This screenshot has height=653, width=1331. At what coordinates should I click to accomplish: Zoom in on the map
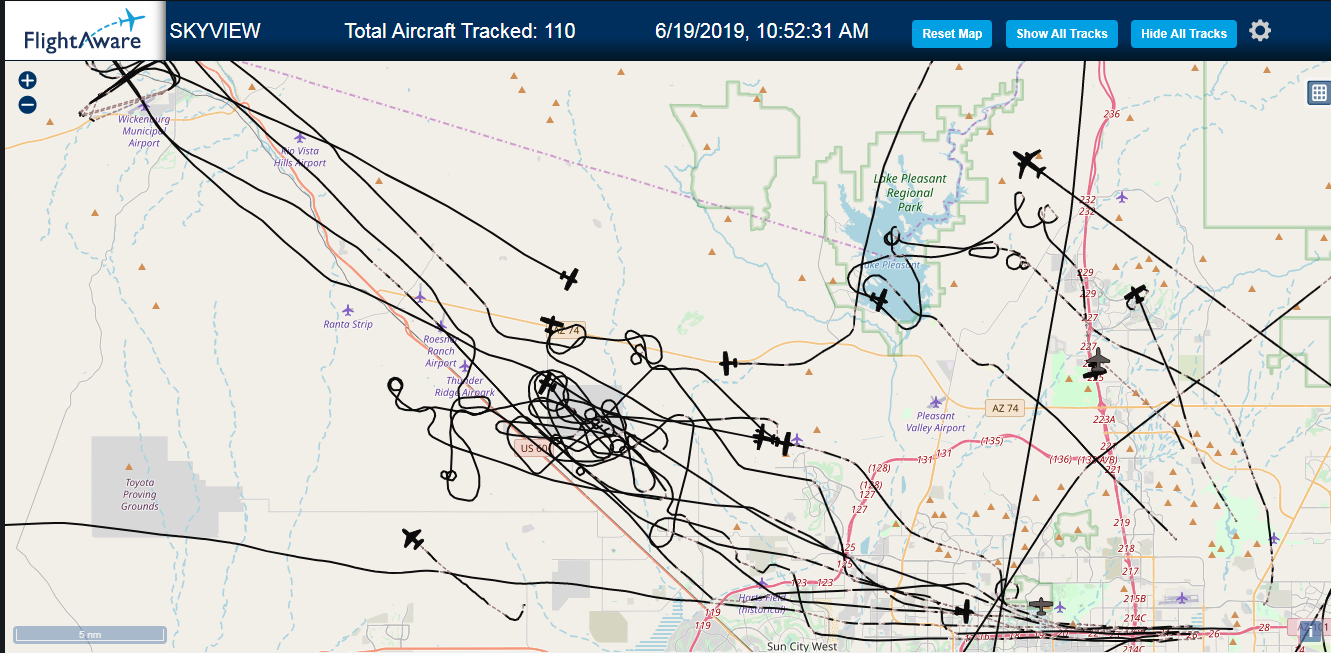tap(27, 81)
